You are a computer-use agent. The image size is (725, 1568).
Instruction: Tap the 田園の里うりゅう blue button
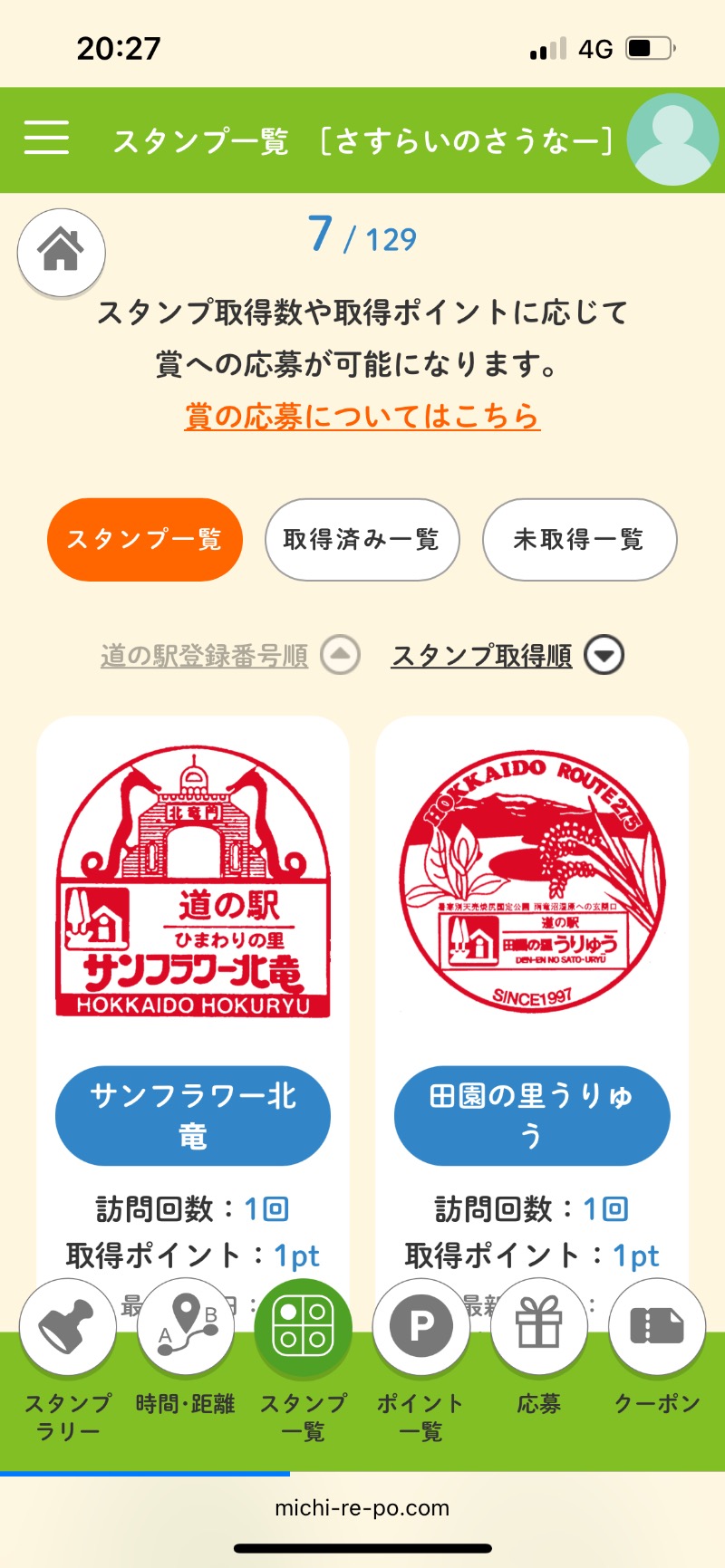532,1115
